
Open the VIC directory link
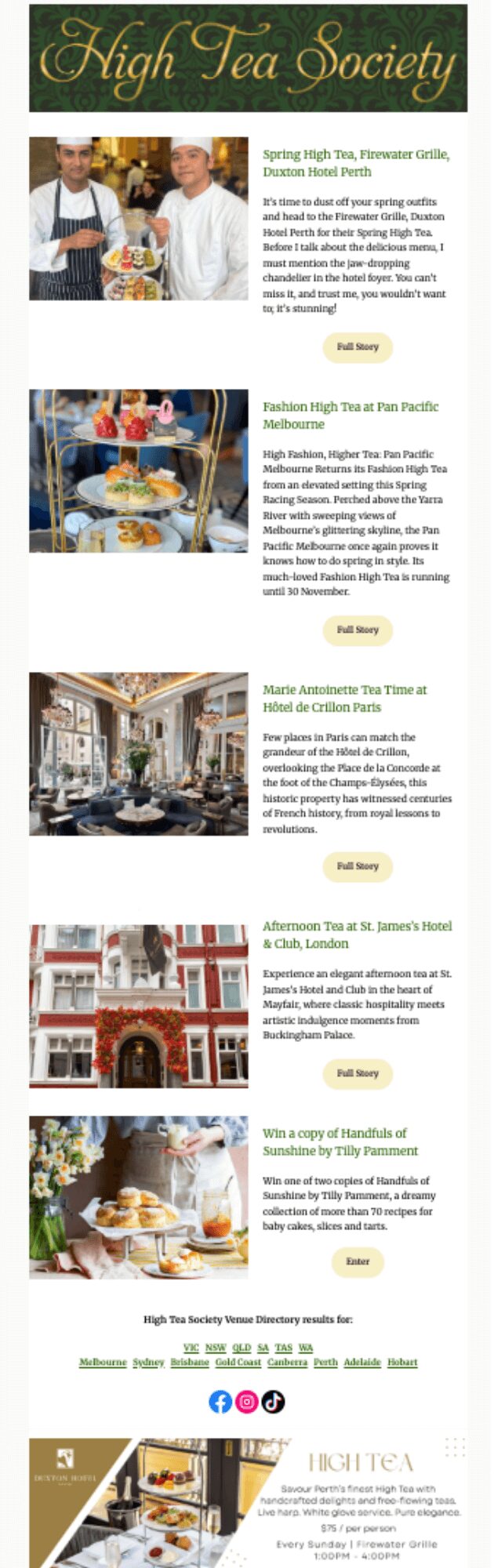[191, 1348]
